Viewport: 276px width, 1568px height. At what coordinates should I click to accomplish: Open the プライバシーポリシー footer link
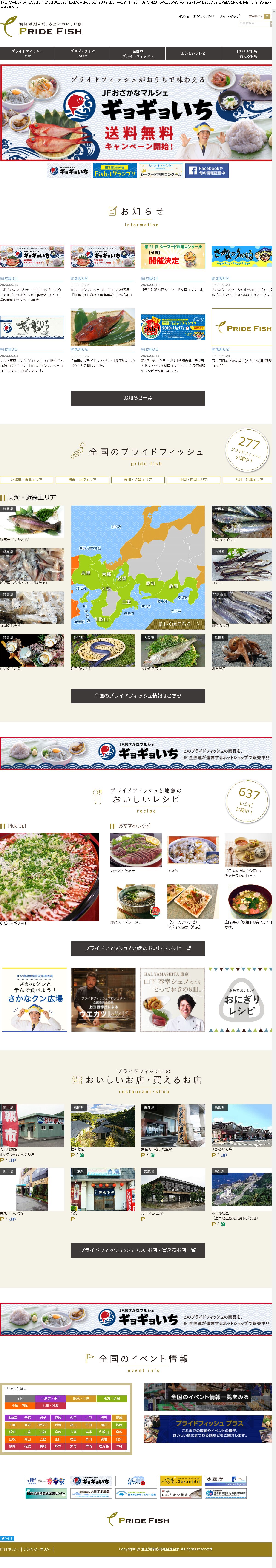tap(38, 1549)
